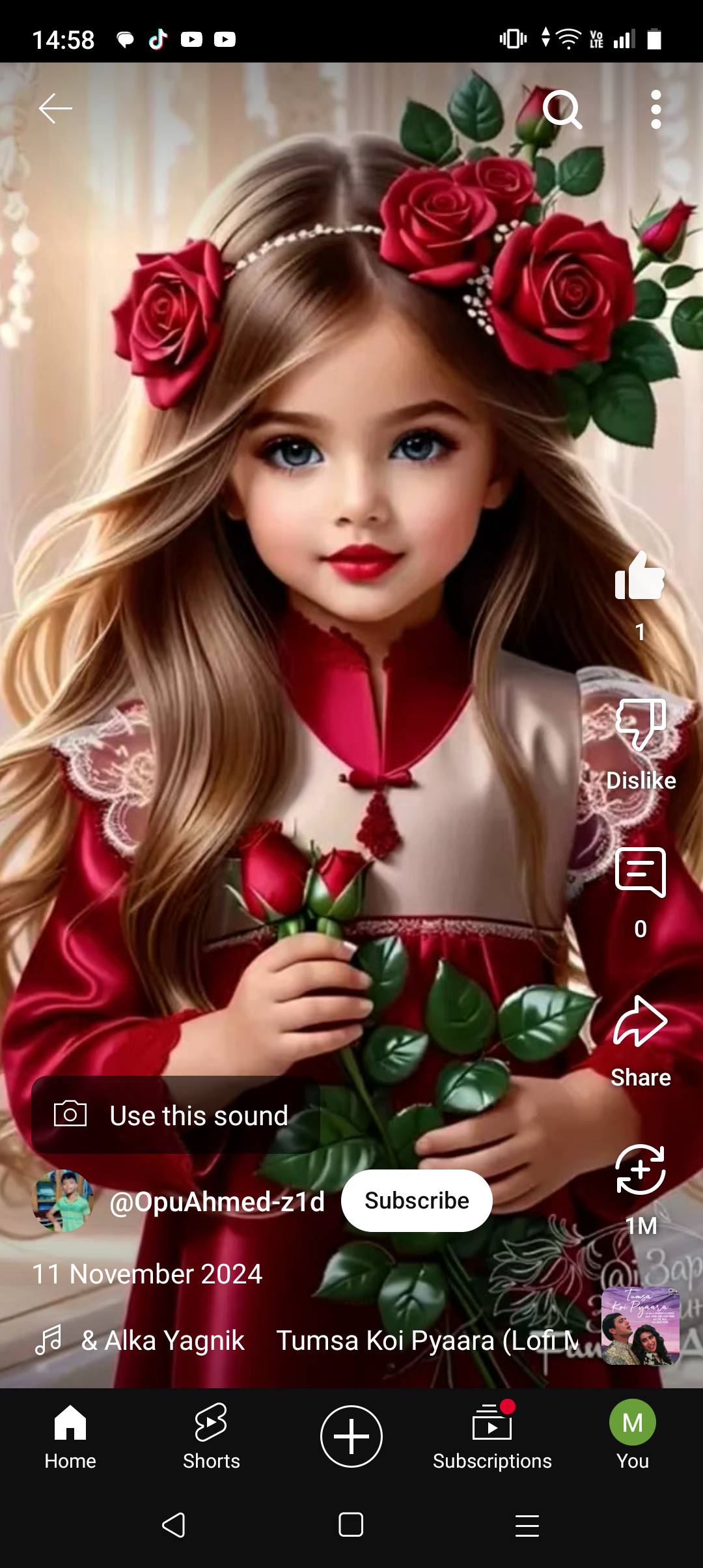Open the Tumsa Koi Pyaara sound thumbnail
The height and width of the screenshot is (1568, 703).
click(x=641, y=1326)
